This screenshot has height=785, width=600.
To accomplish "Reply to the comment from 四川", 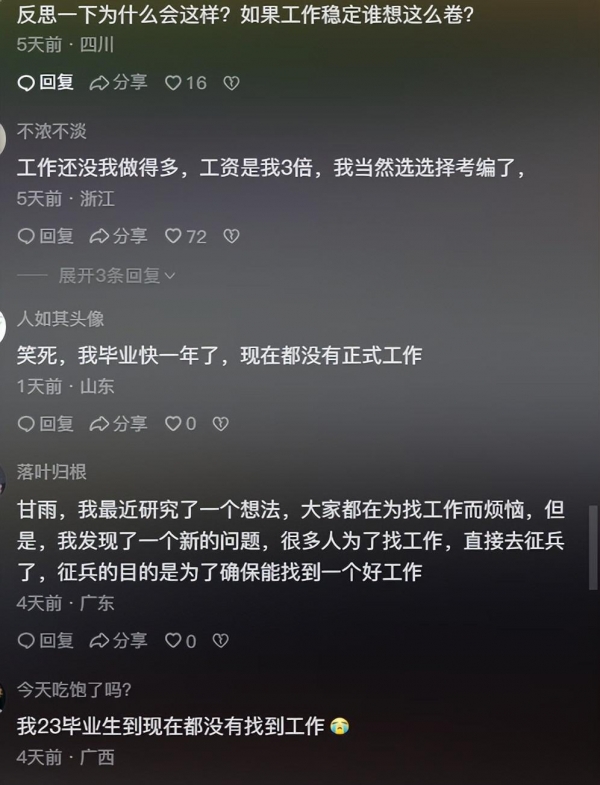I will click(46, 83).
